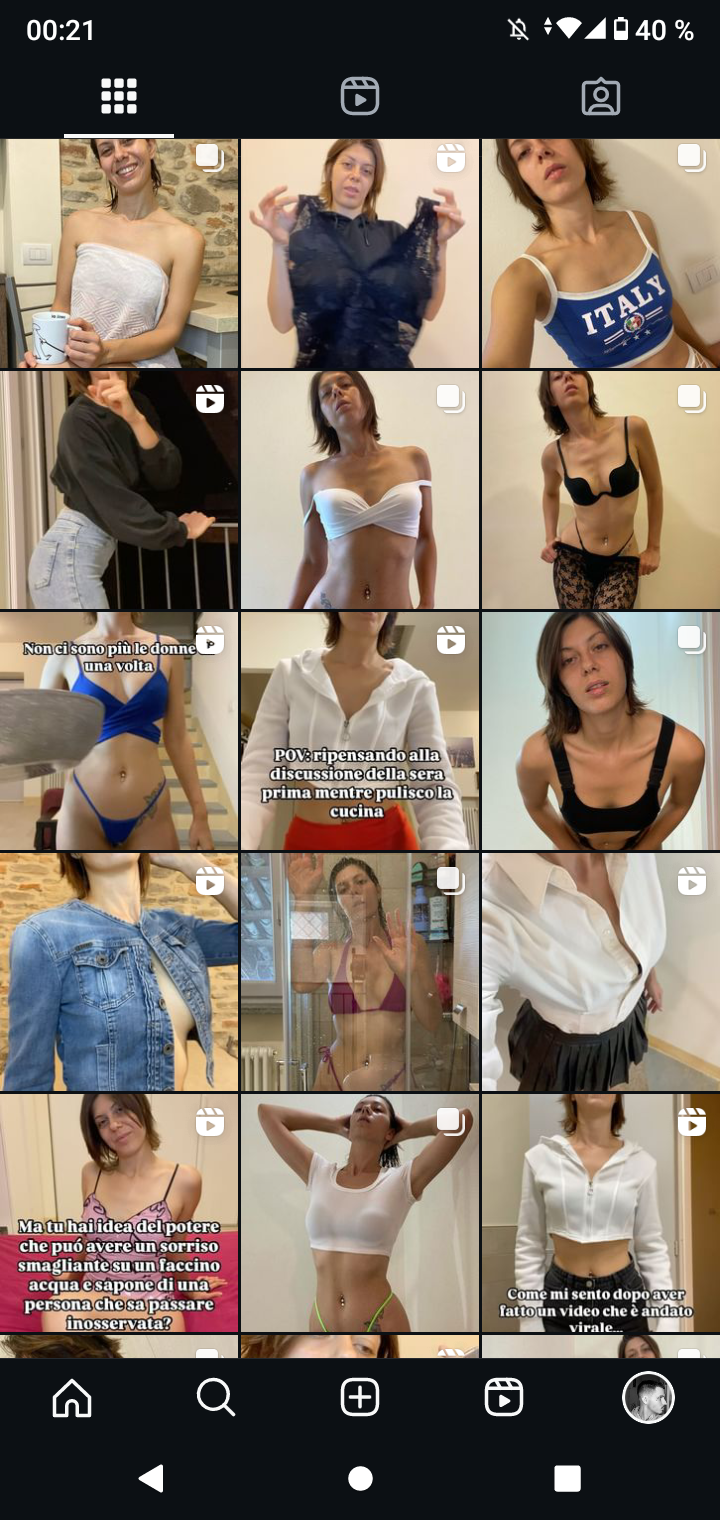Open Search and Explore
720x1520 pixels.
(216, 1397)
